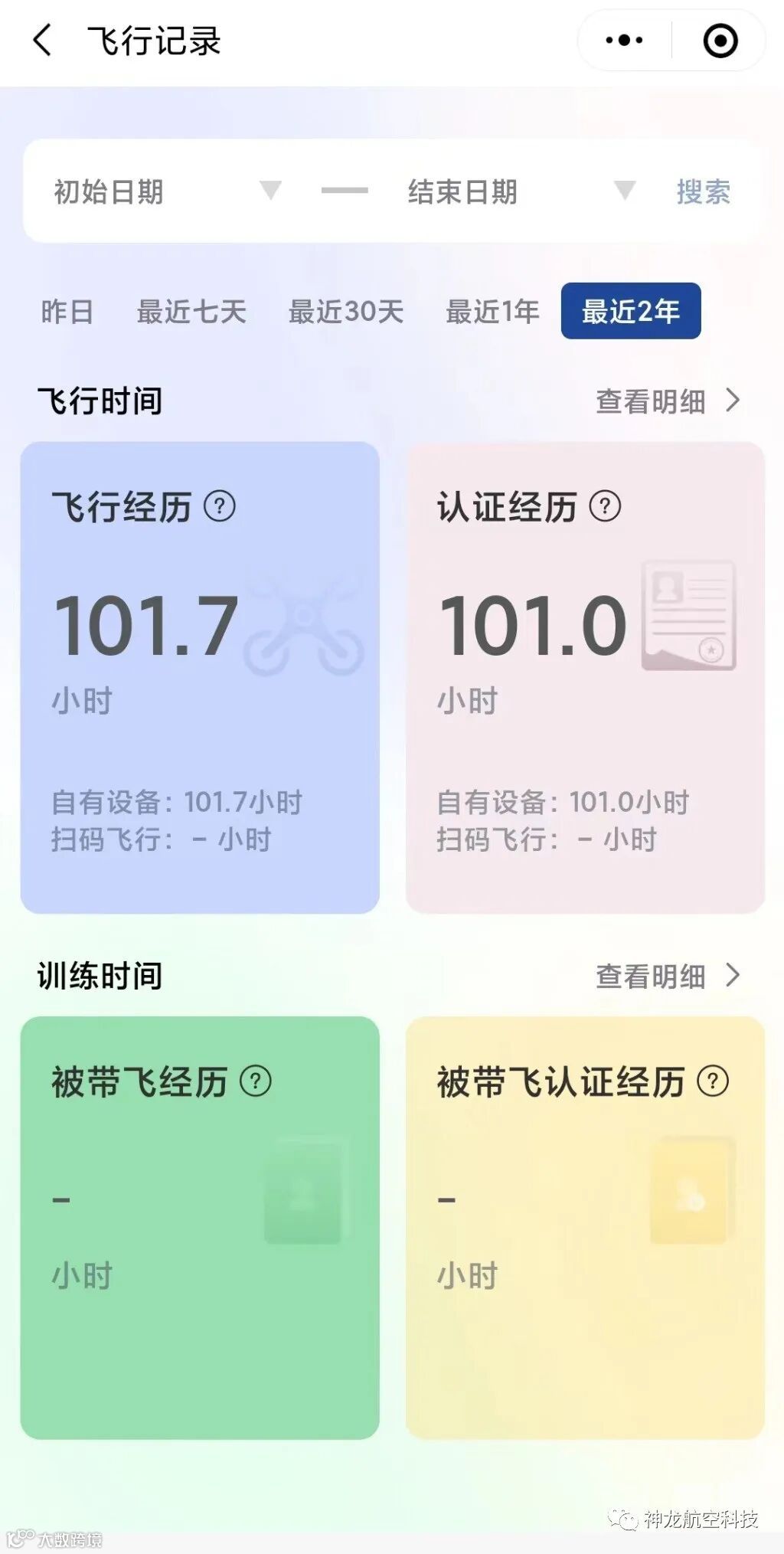View 查看明细 for 飞行时间
Viewport: 784px width, 1554px height.
(668, 401)
